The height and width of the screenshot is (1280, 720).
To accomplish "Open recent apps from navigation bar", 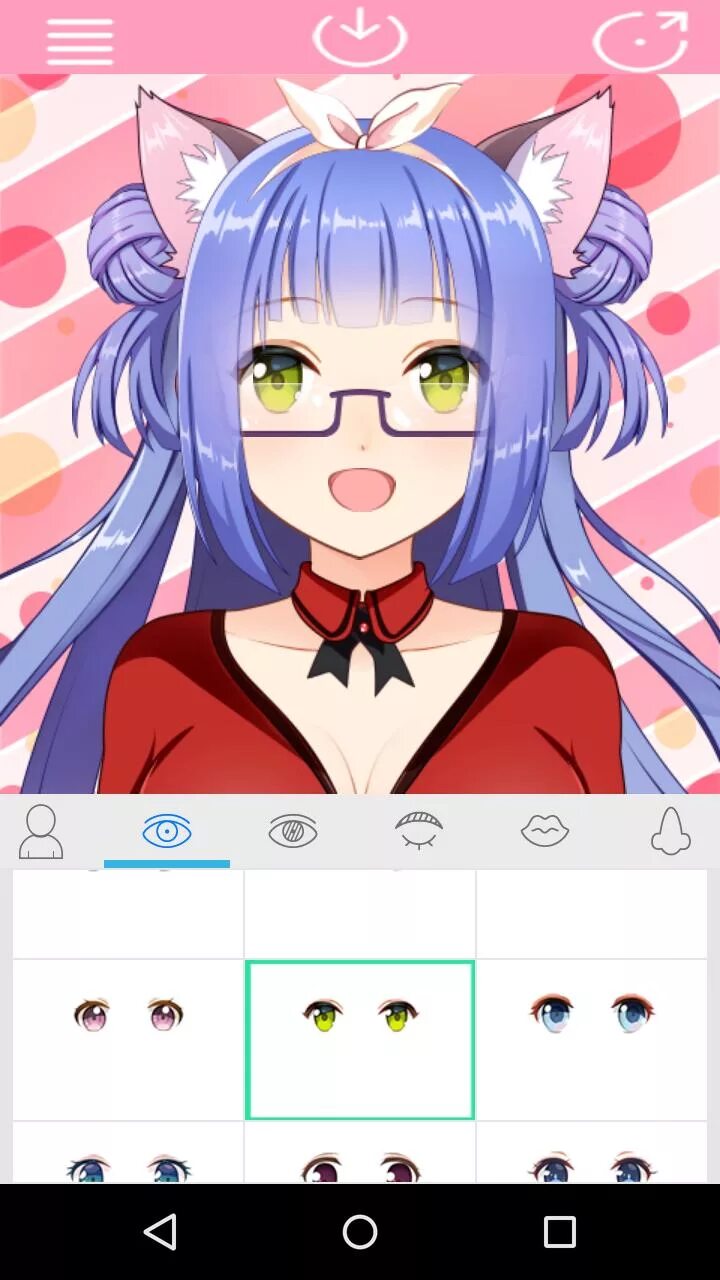I will pyautogui.click(x=560, y=1232).
